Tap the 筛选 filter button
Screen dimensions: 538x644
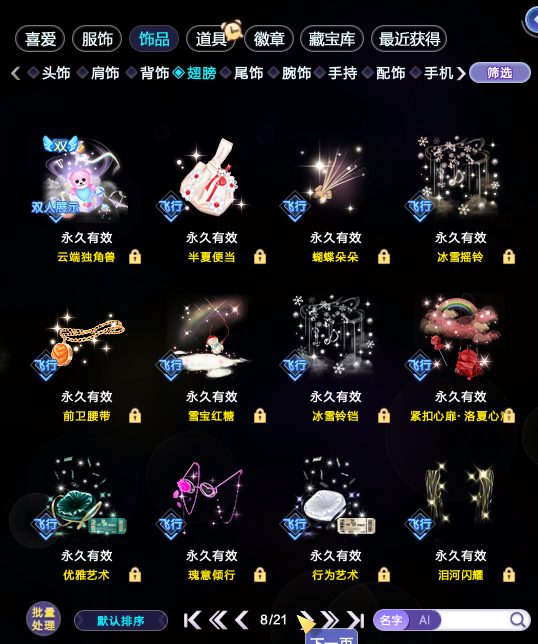pyautogui.click(x=499, y=73)
